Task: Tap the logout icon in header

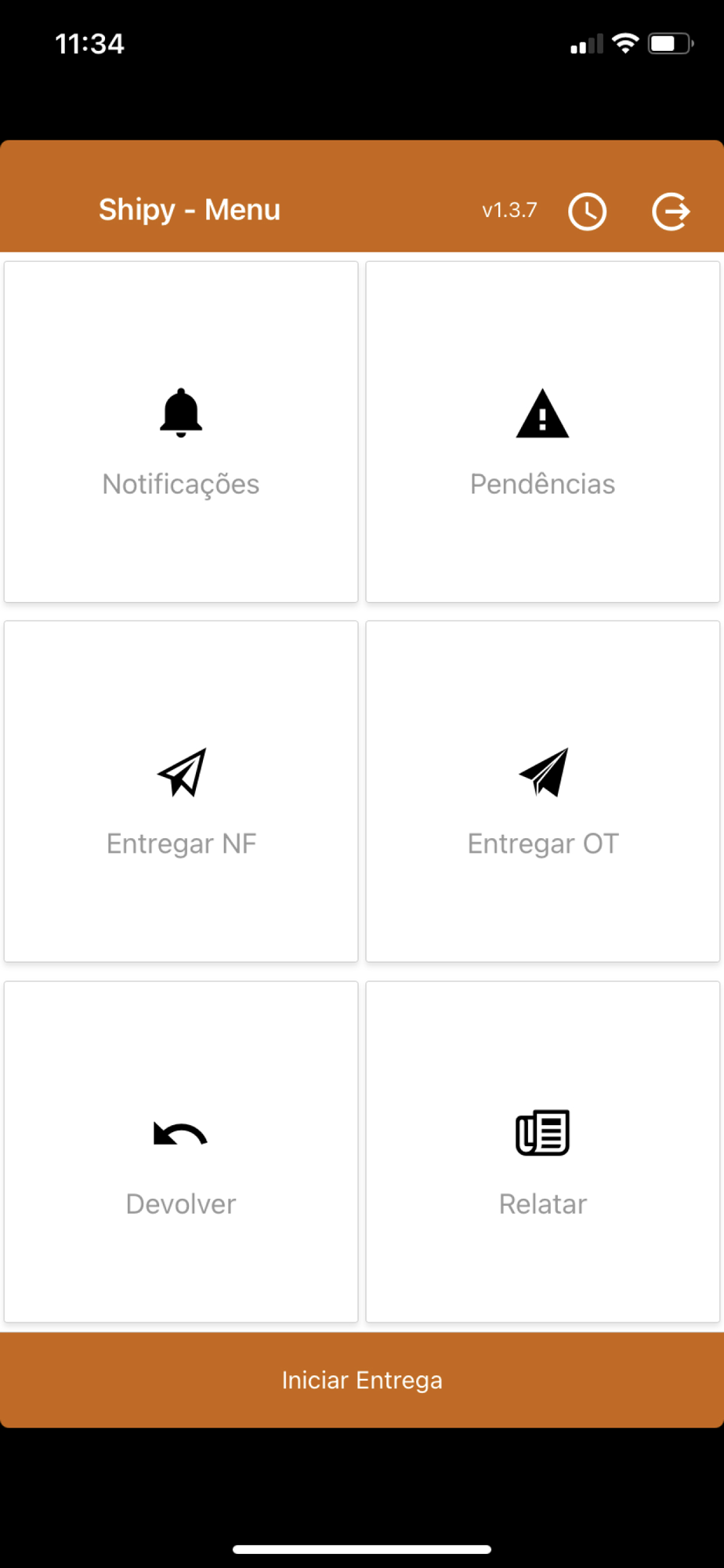Action: click(671, 211)
